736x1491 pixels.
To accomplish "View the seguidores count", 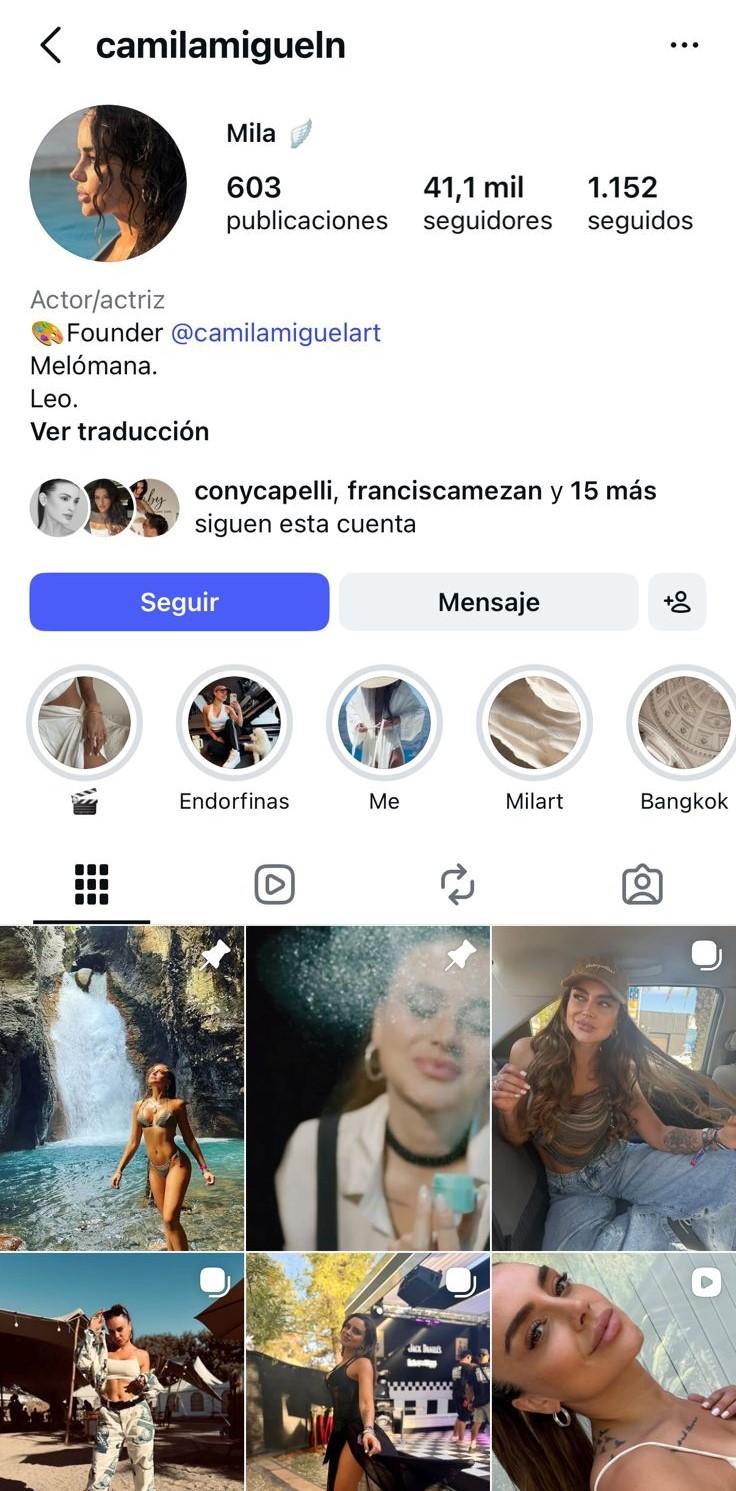I will (x=487, y=202).
